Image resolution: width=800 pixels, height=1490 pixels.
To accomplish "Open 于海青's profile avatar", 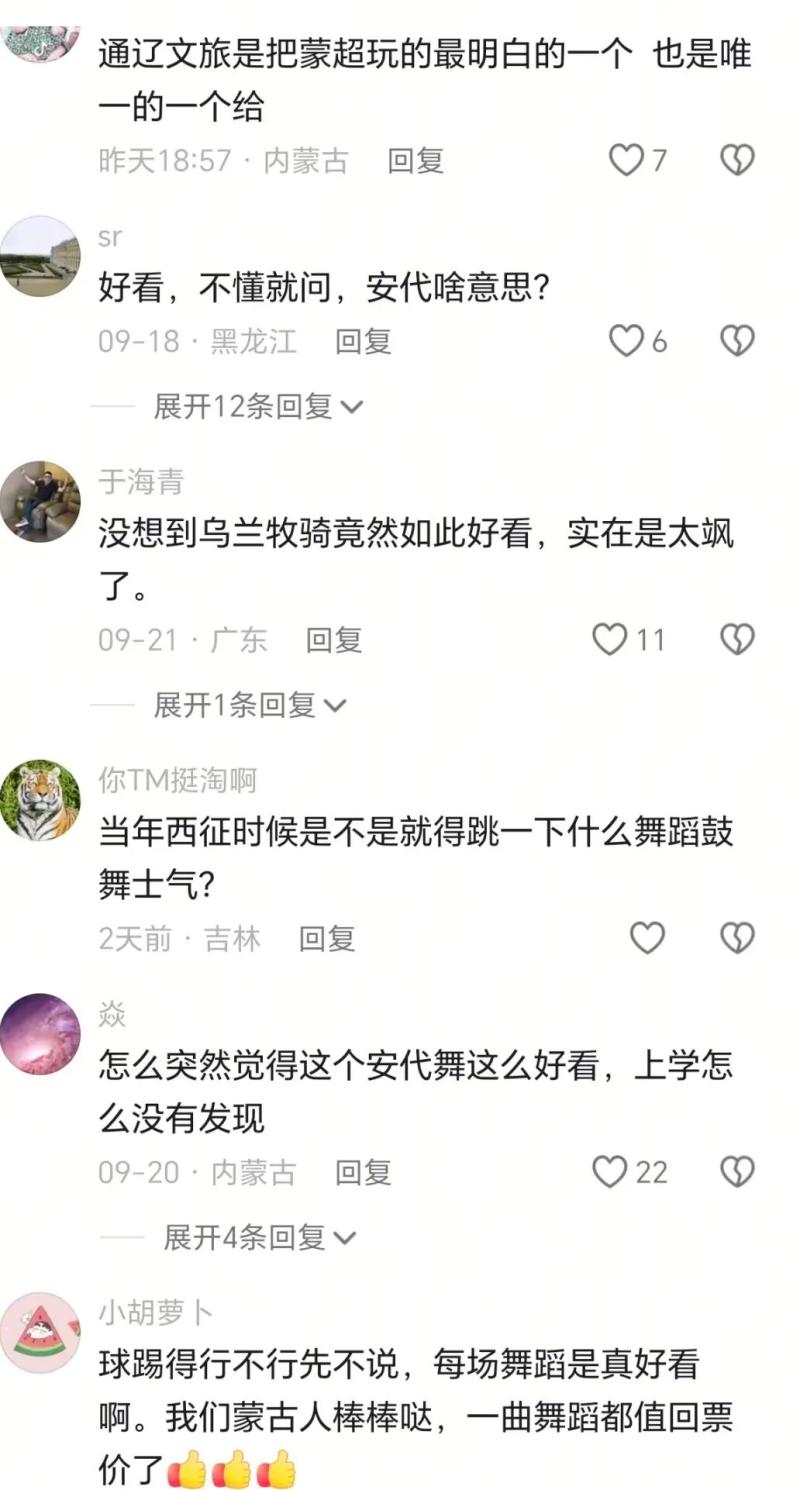I will pyautogui.click(x=40, y=501).
